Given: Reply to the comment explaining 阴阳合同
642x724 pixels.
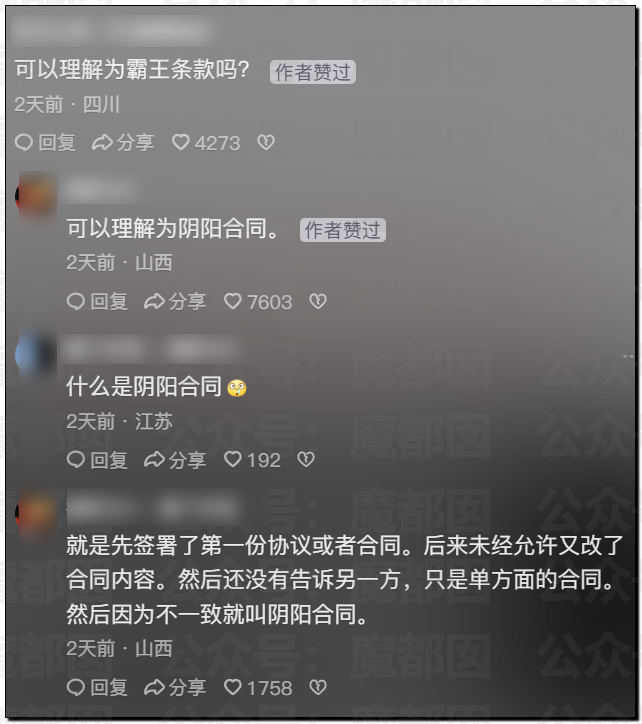Looking at the screenshot, I should coord(98,688).
